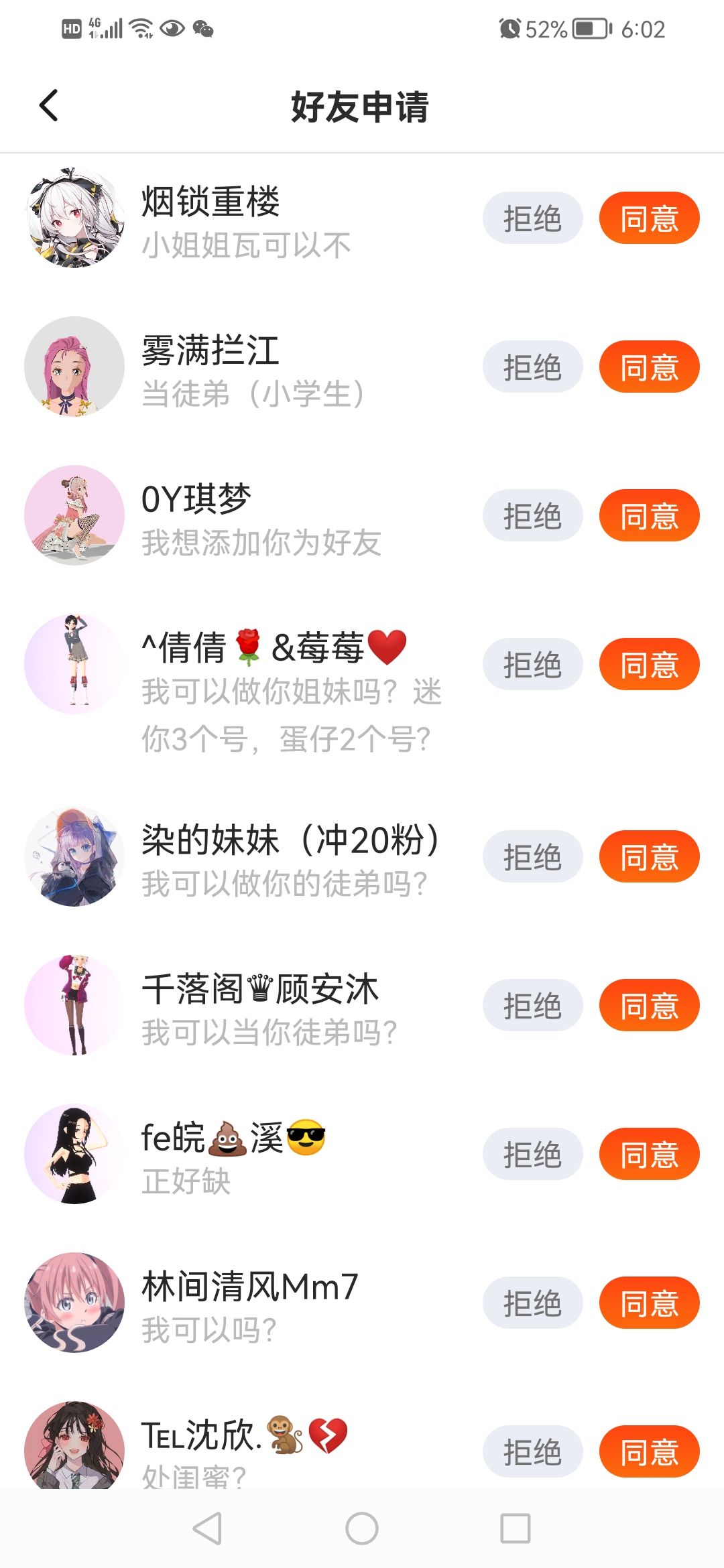This screenshot has height=1568, width=724.
Task: Open 烟锁重楼's profile avatar
Action: tap(74, 218)
